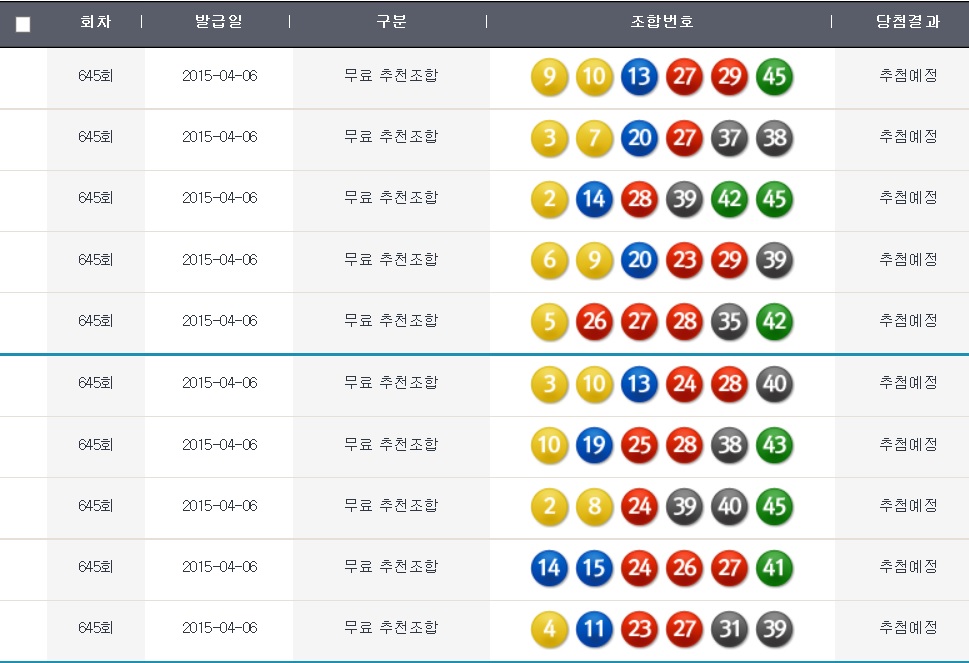Tick the select-all checkbox in the table header

coord(23,24)
